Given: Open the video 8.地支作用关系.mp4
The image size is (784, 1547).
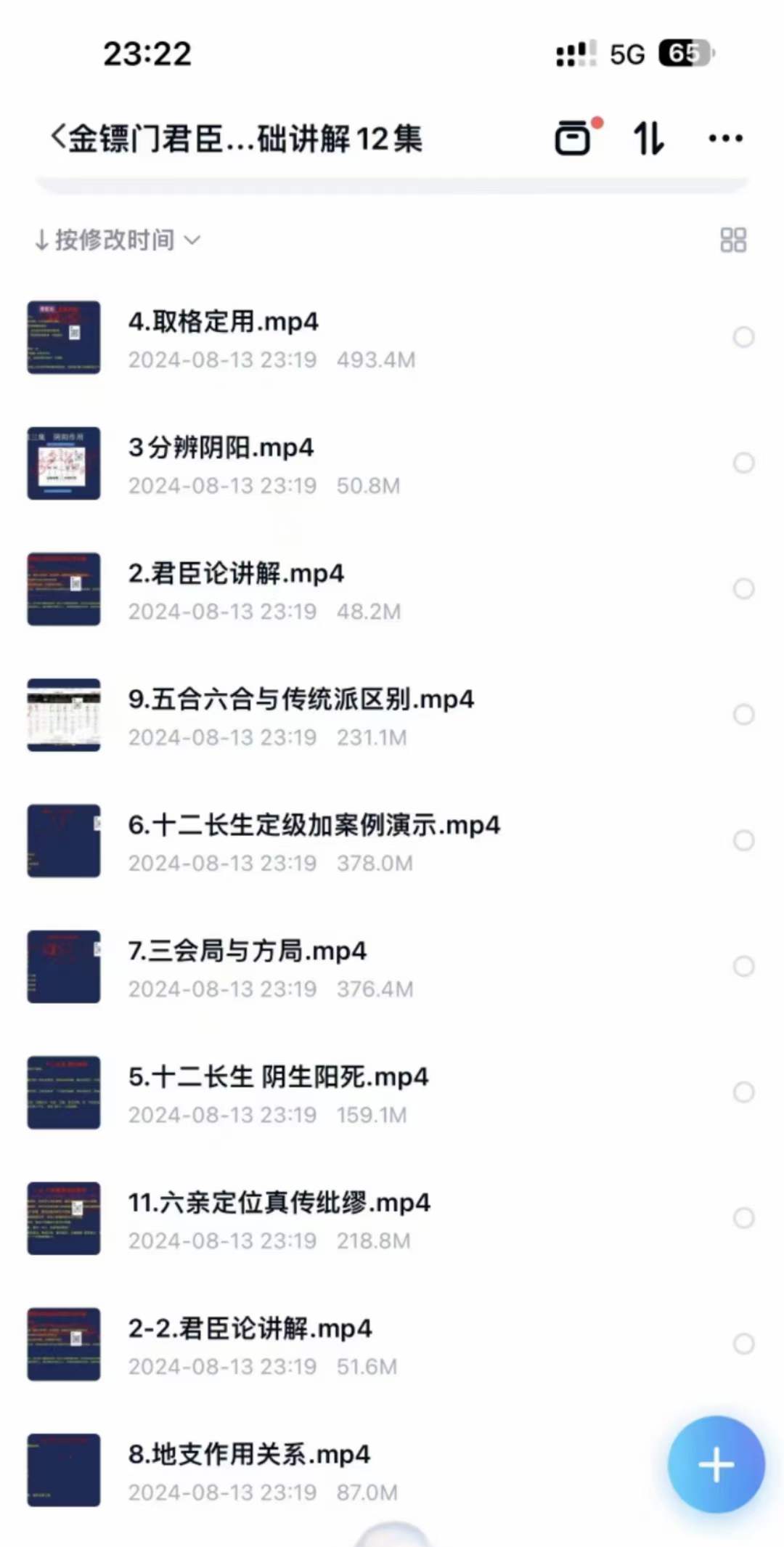Looking at the screenshot, I should [249, 1455].
